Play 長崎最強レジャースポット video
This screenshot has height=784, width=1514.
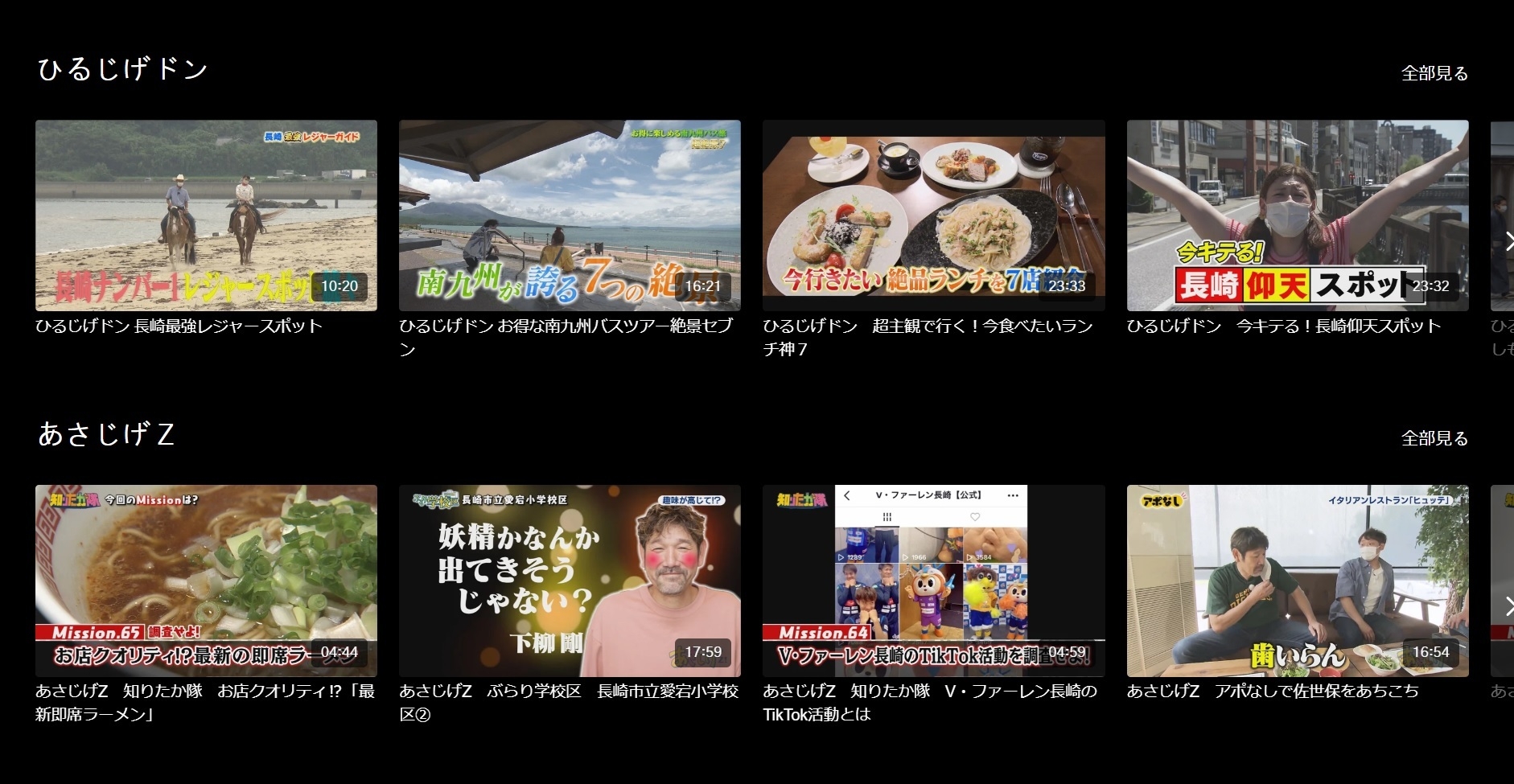[x=206, y=215]
